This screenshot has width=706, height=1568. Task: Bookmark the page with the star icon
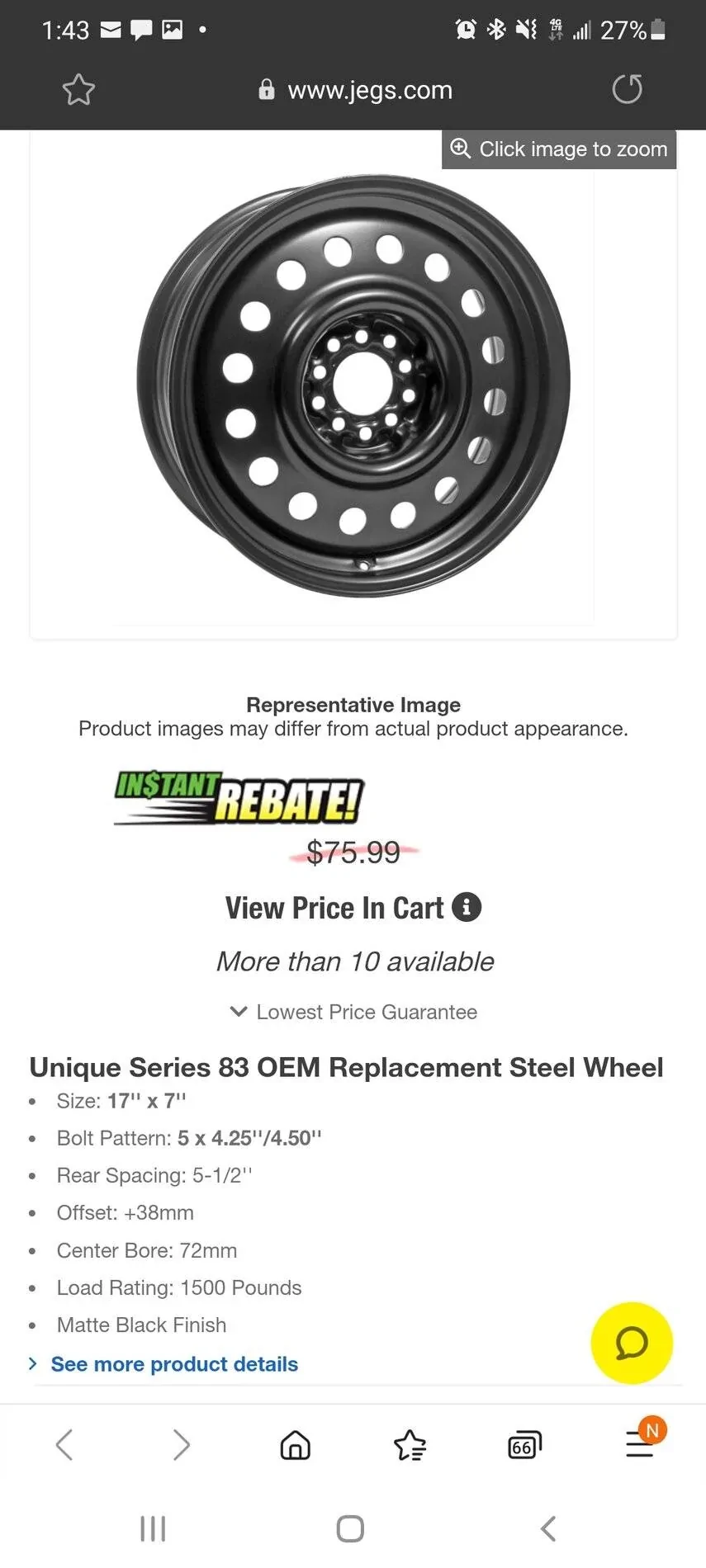pyautogui.click(x=78, y=89)
